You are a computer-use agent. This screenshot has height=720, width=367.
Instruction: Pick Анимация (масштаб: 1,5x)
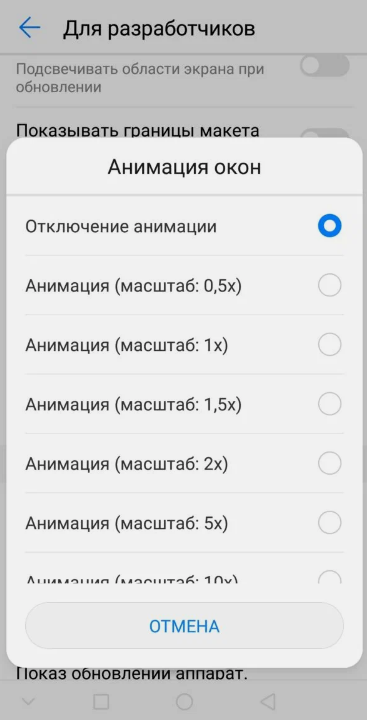coord(184,404)
